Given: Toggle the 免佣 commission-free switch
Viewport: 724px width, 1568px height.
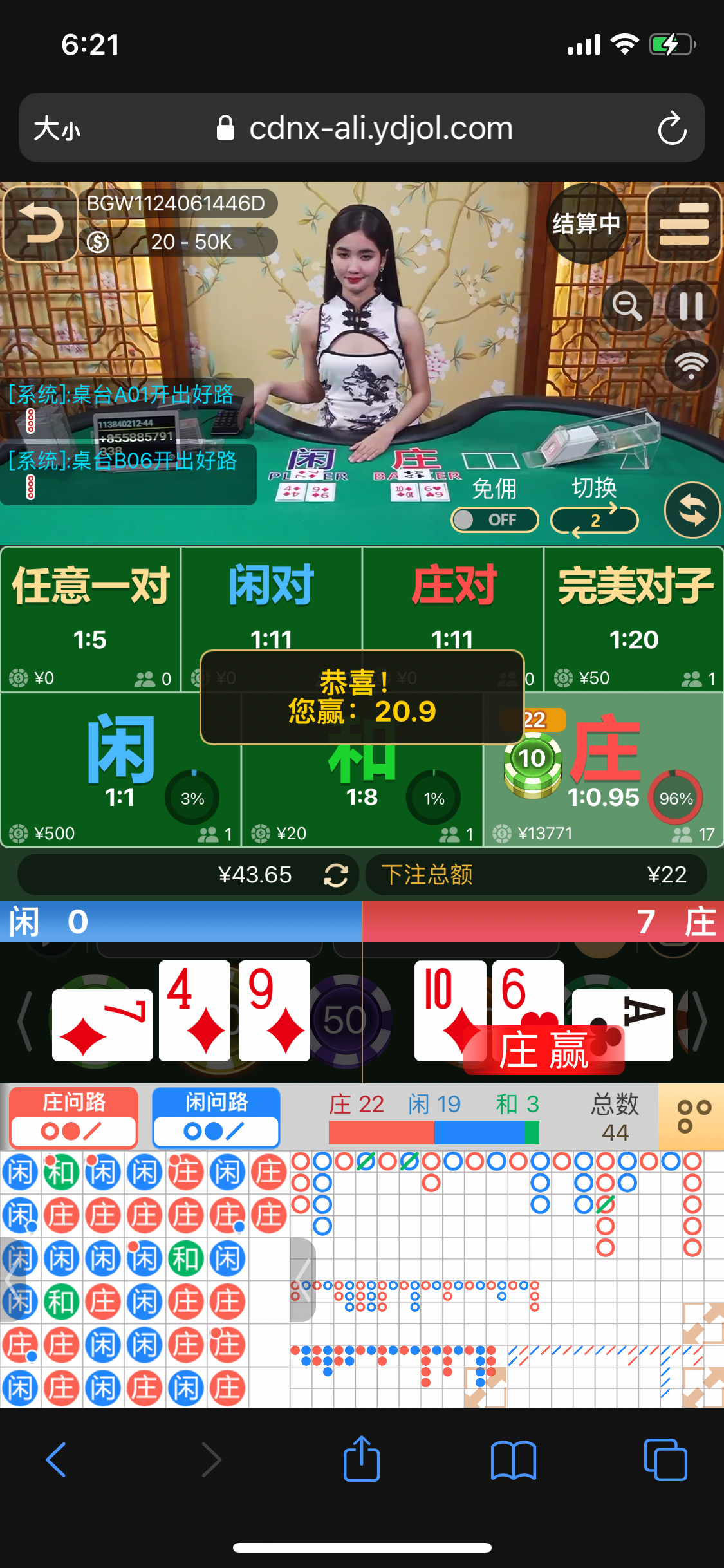Looking at the screenshot, I should coord(494,519).
